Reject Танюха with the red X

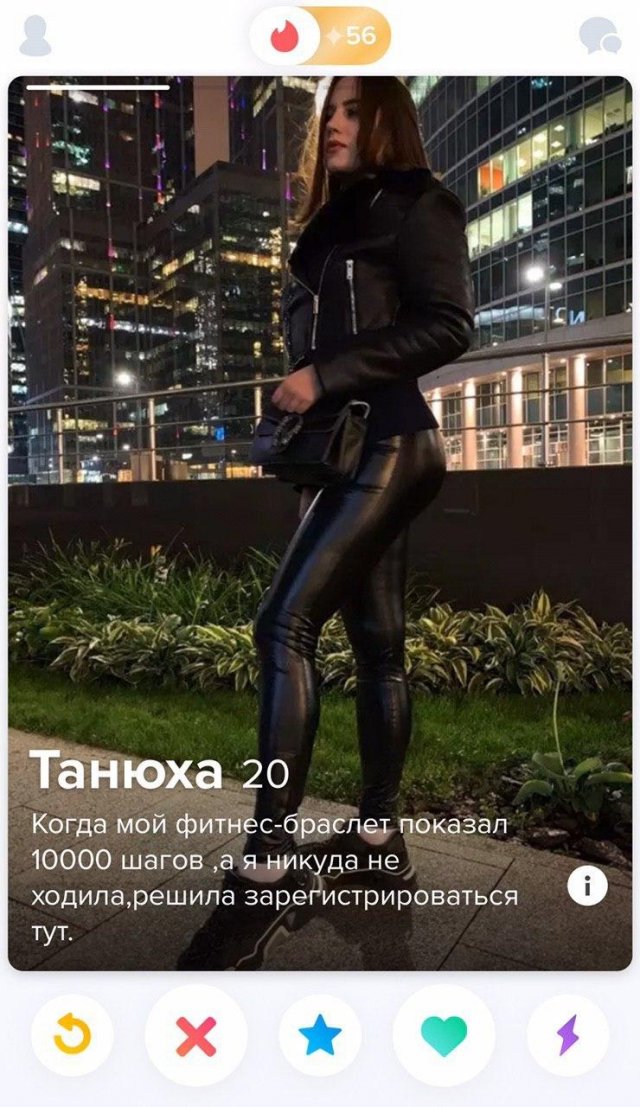(x=196, y=1036)
